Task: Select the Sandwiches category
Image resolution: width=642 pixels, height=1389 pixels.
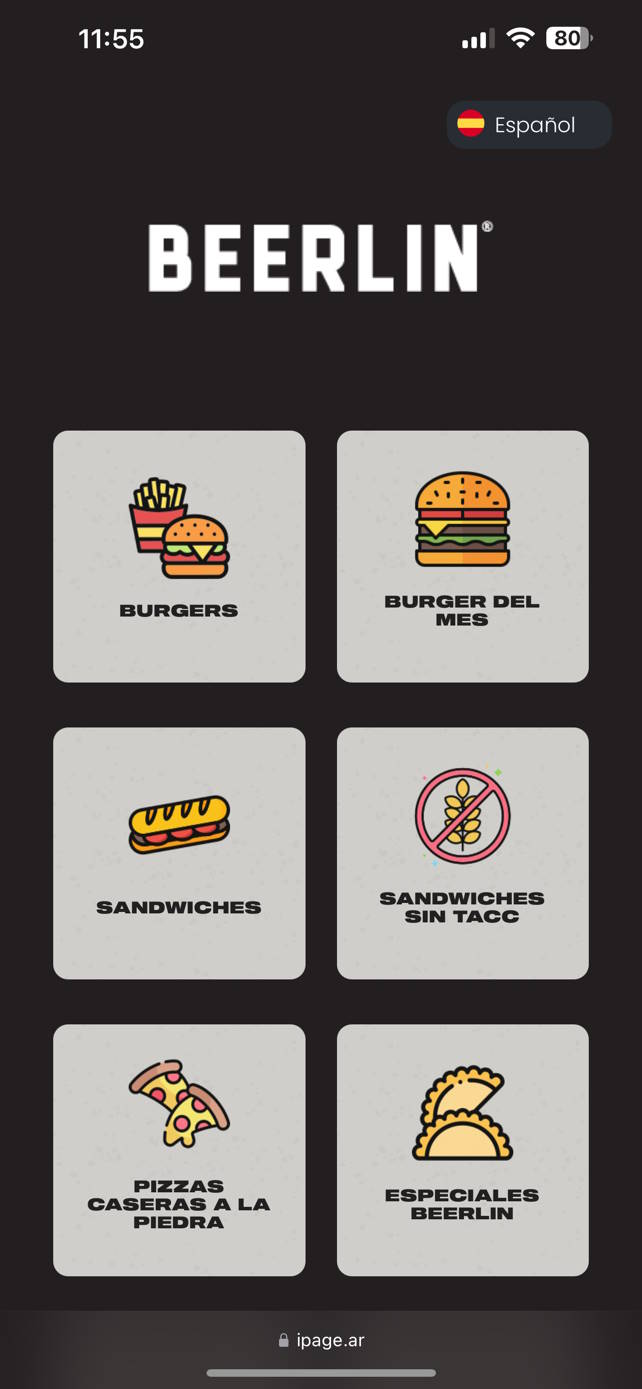Action: (x=179, y=853)
